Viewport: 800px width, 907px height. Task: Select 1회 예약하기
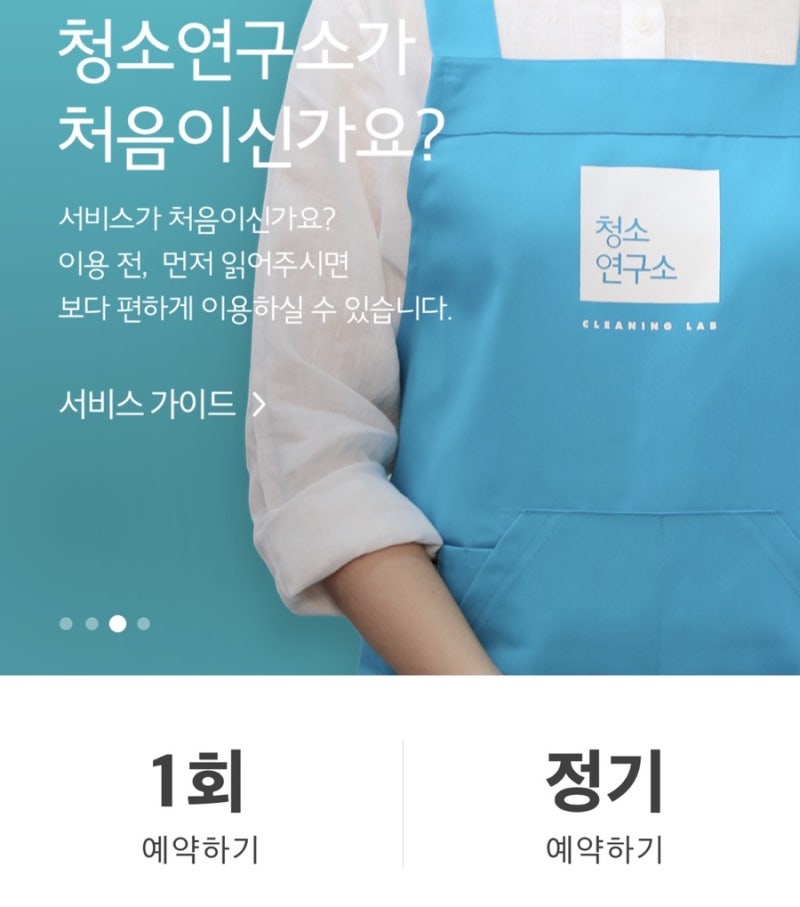pyautogui.click(x=200, y=806)
